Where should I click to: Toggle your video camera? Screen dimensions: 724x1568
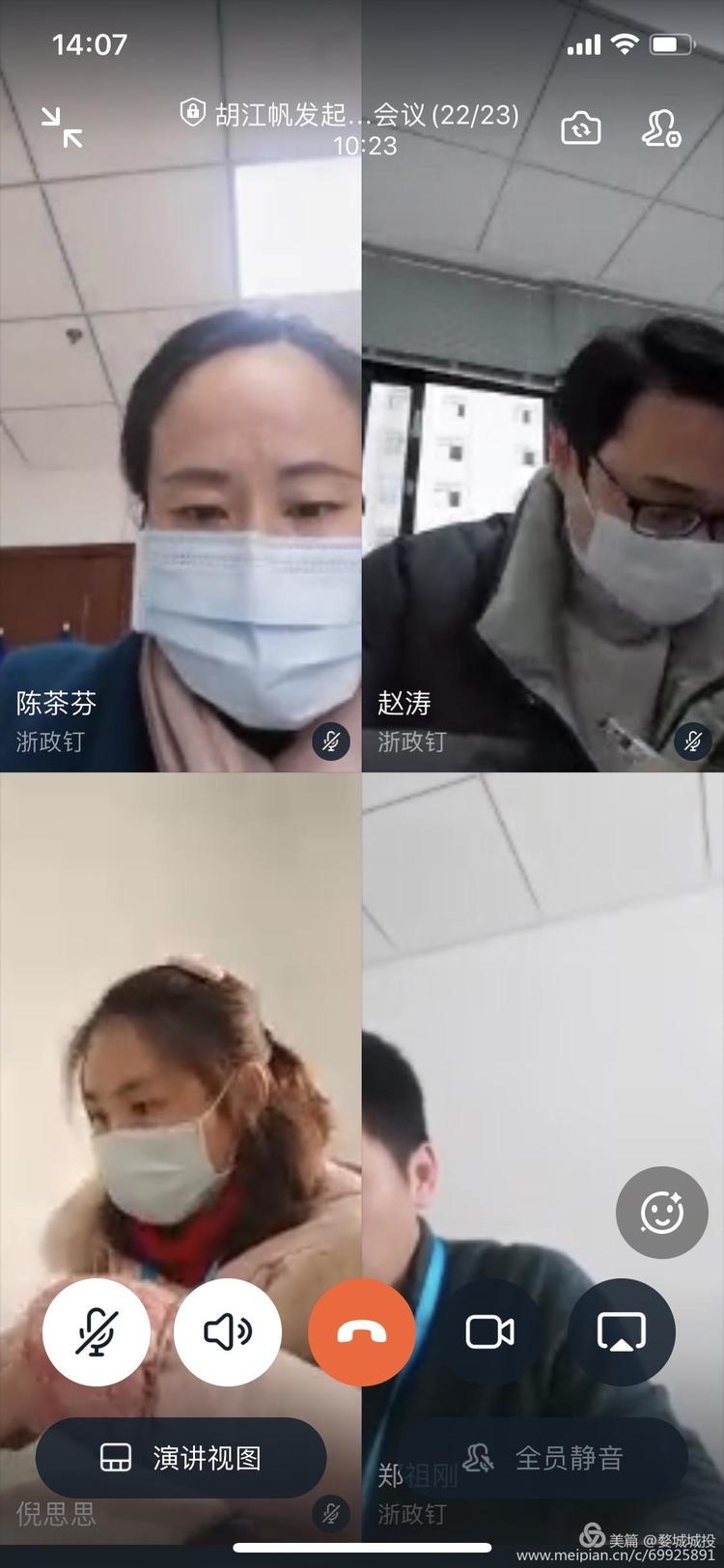coord(490,1332)
